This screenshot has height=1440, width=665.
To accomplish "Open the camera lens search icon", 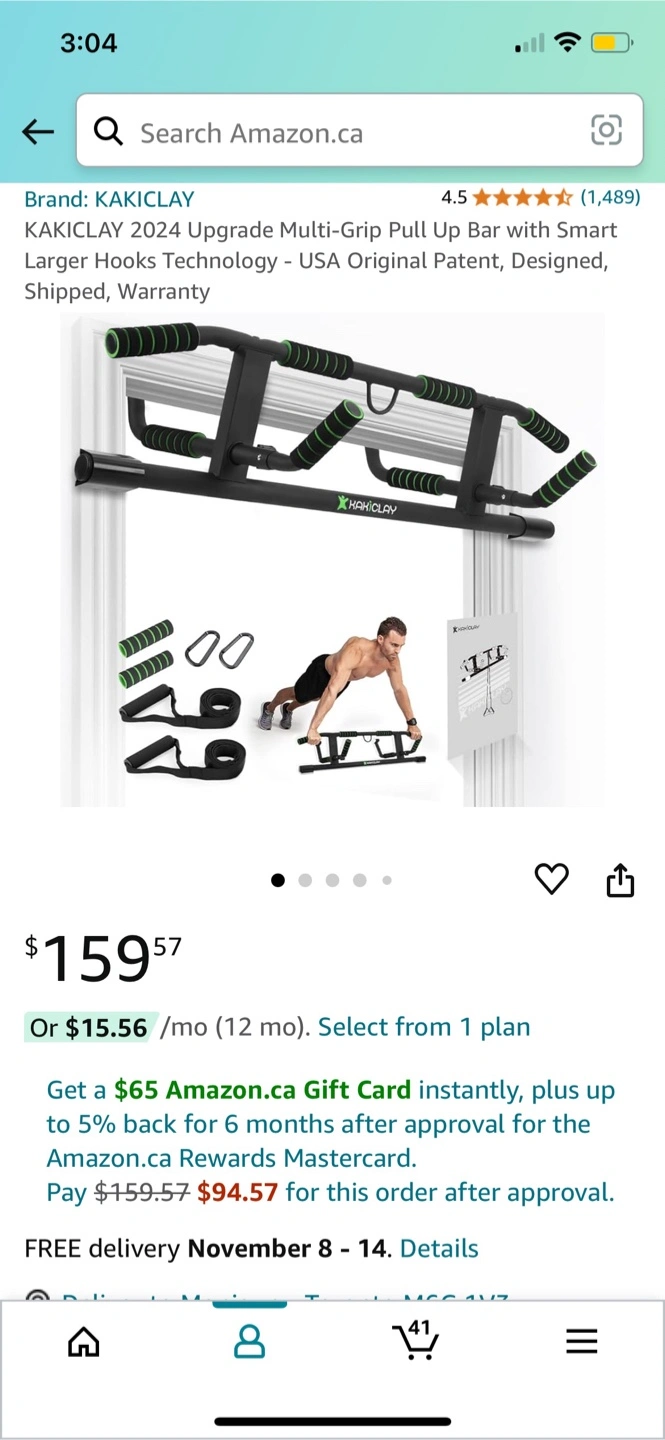I will [606, 130].
